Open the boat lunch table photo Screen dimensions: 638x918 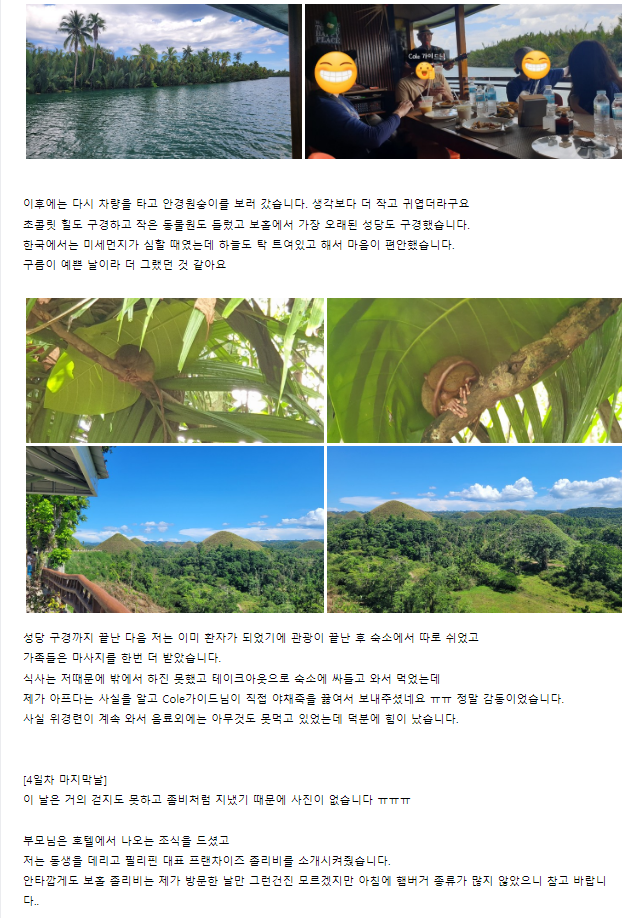[x=462, y=81]
